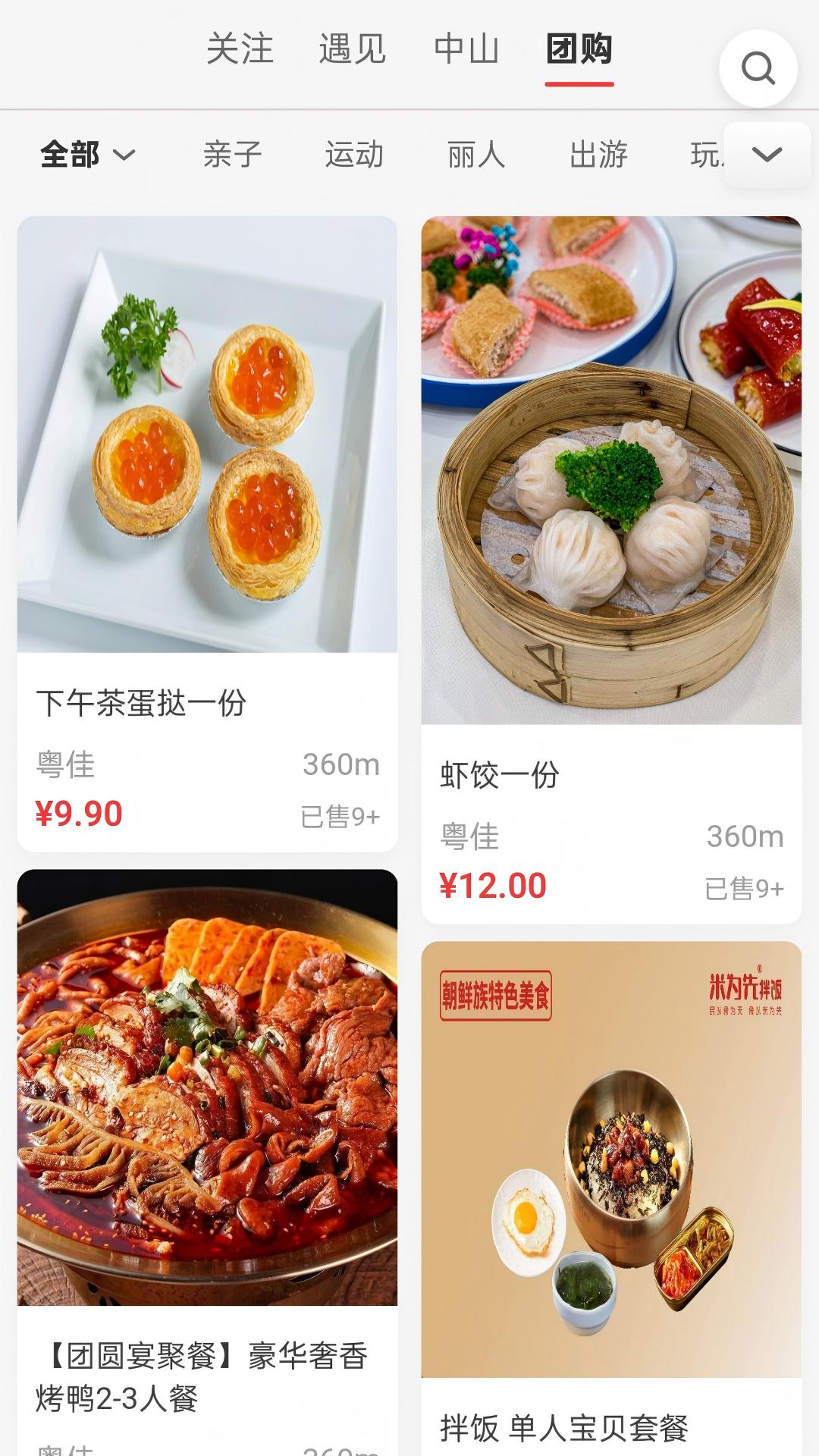Open the 全部 category dropdown

point(86,154)
